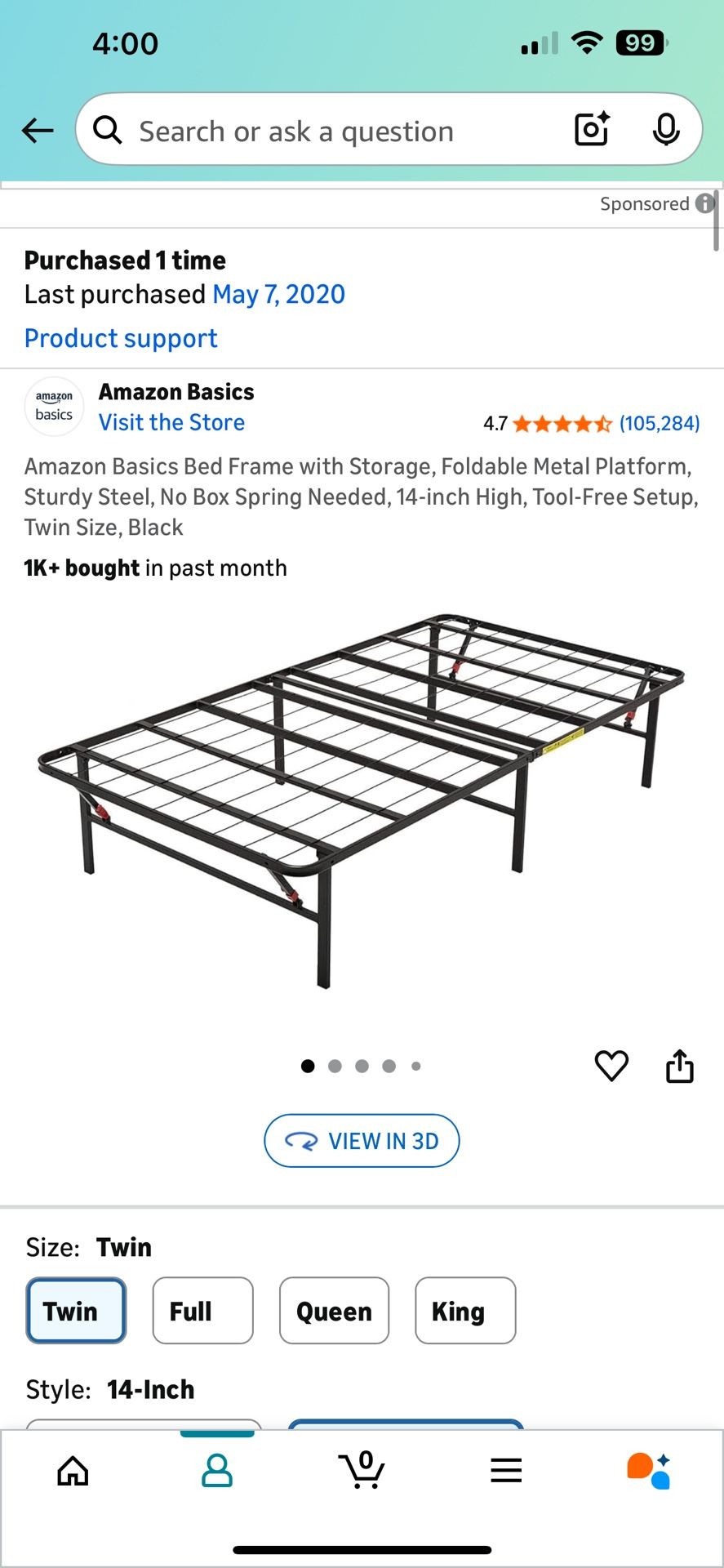Image resolution: width=724 pixels, height=1568 pixels.
Task: Open Product support
Action: [x=121, y=338]
